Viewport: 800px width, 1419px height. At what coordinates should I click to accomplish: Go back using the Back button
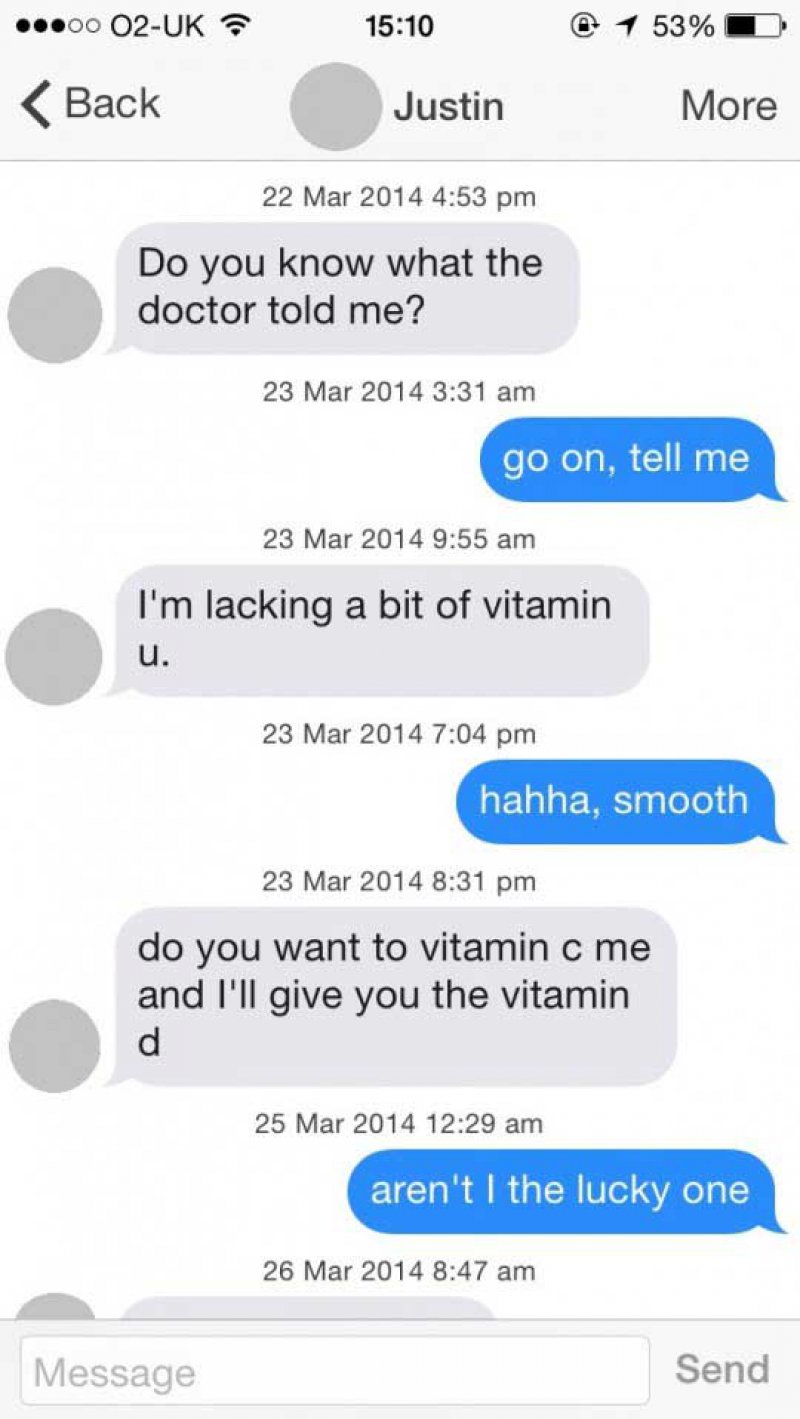coord(90,105)
